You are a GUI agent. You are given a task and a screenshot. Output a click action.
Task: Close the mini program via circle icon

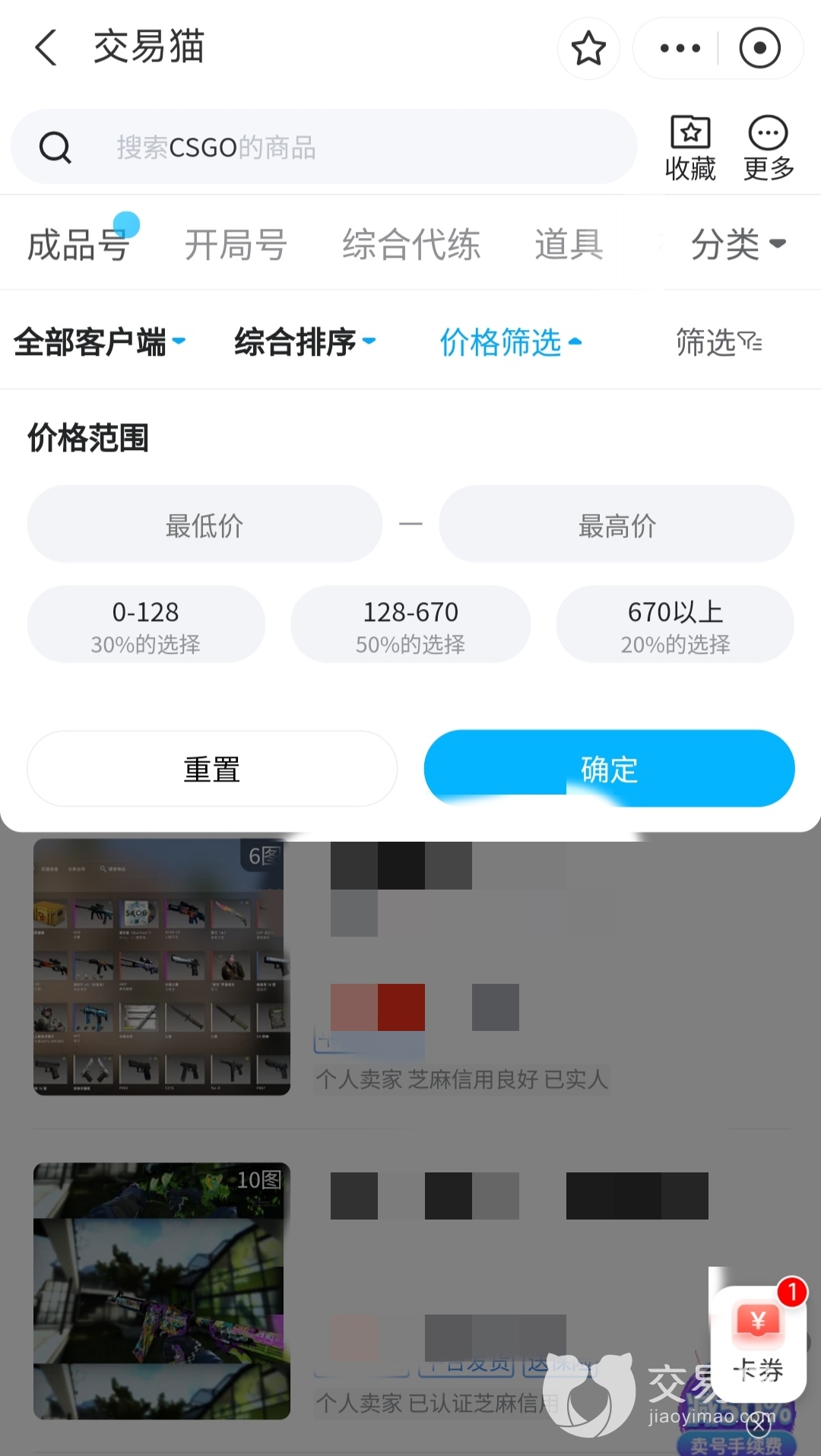(x=759, y=49)
